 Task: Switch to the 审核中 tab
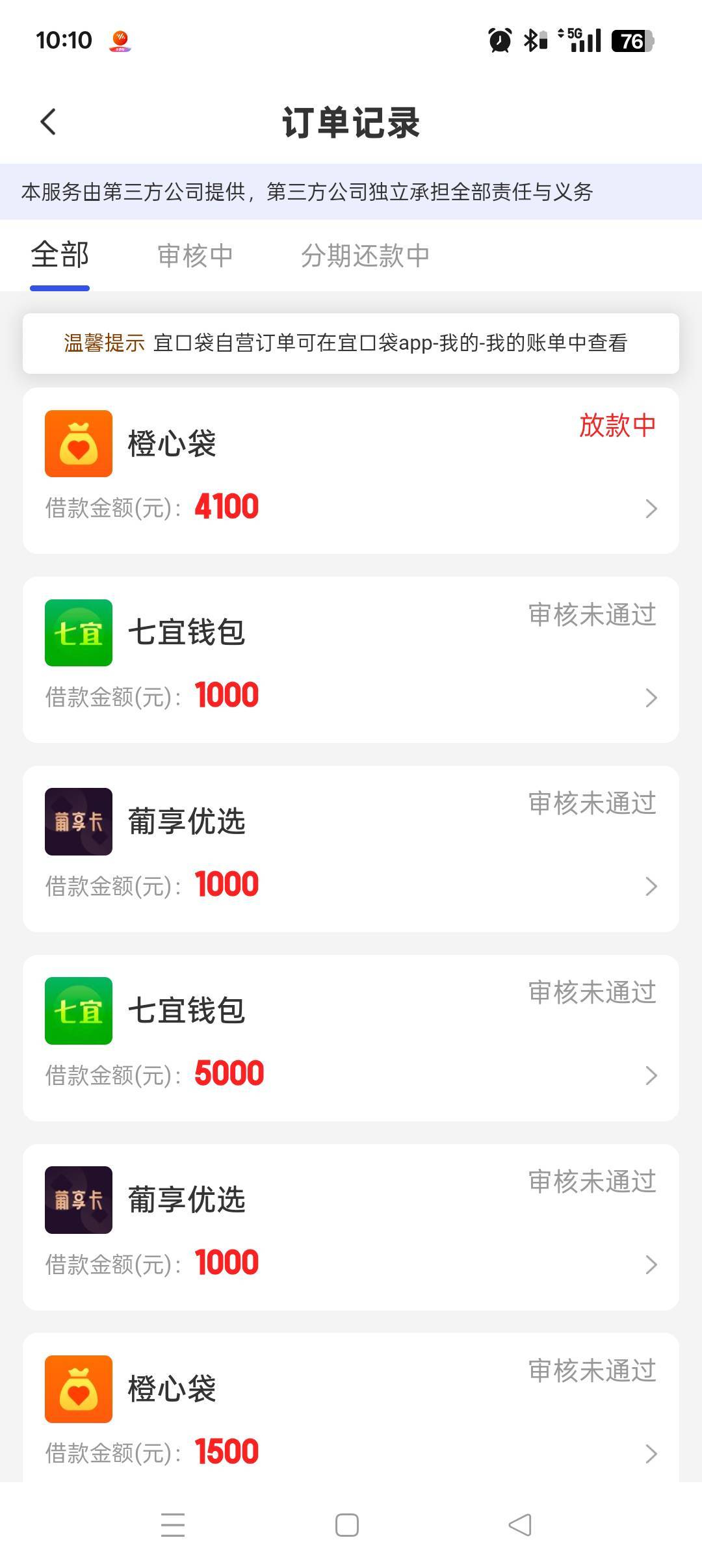[x=195, y=255]
